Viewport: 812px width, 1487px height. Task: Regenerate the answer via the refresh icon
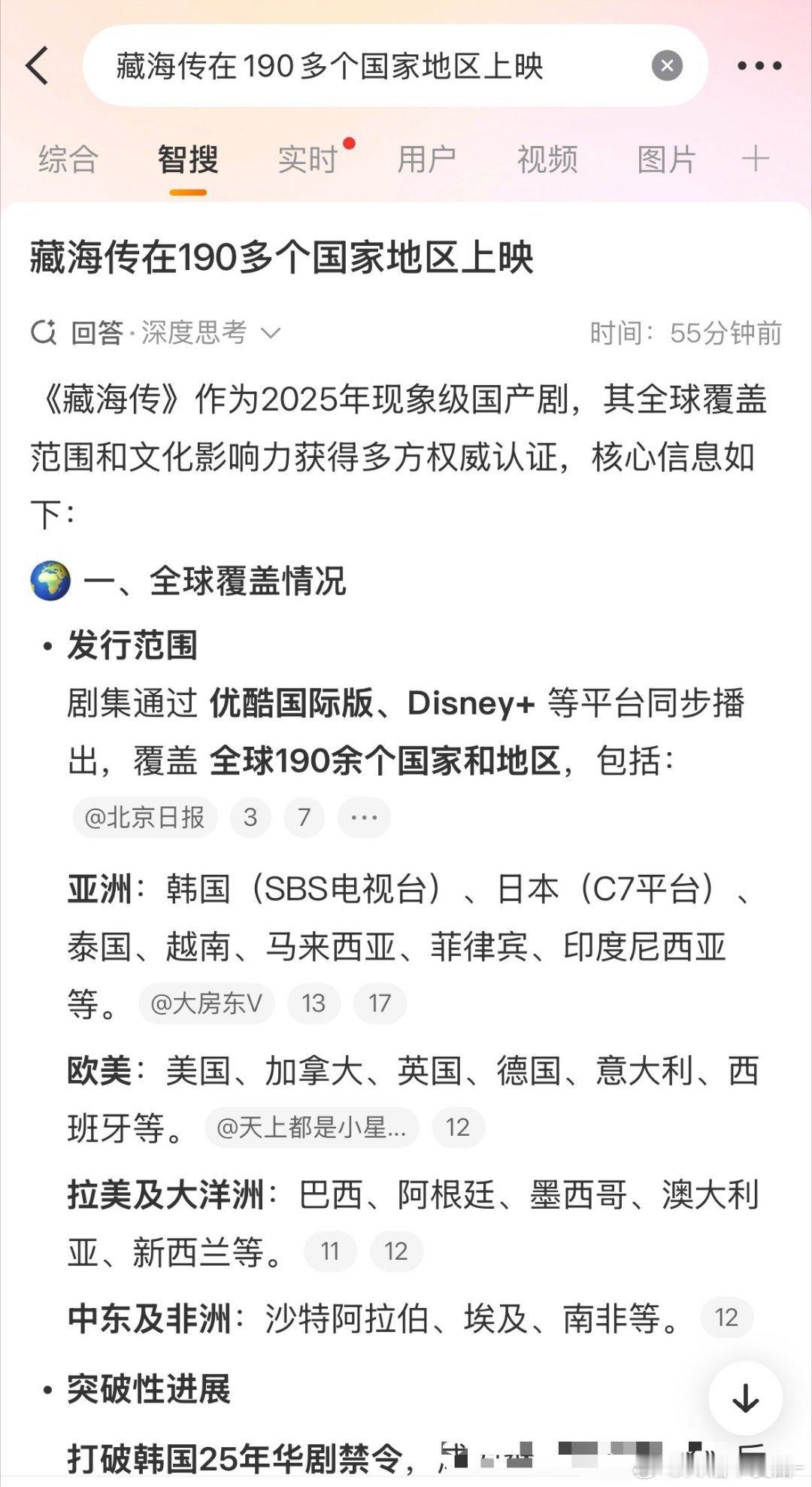point(44,332)
